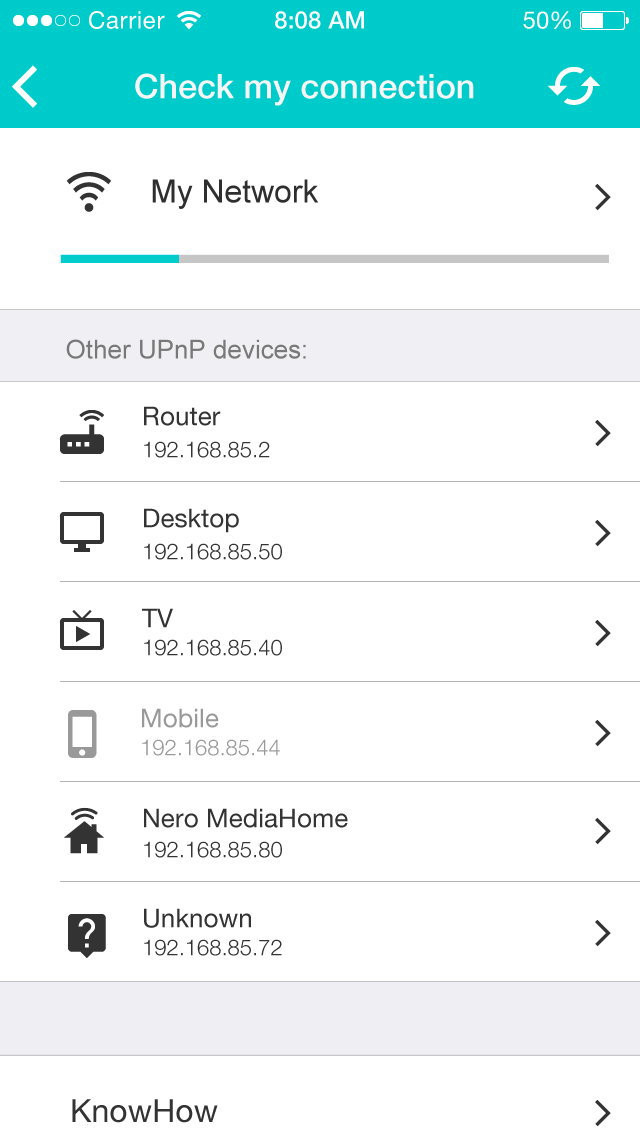
Task: View the TV device details
Action: click(x=320, y=632)
